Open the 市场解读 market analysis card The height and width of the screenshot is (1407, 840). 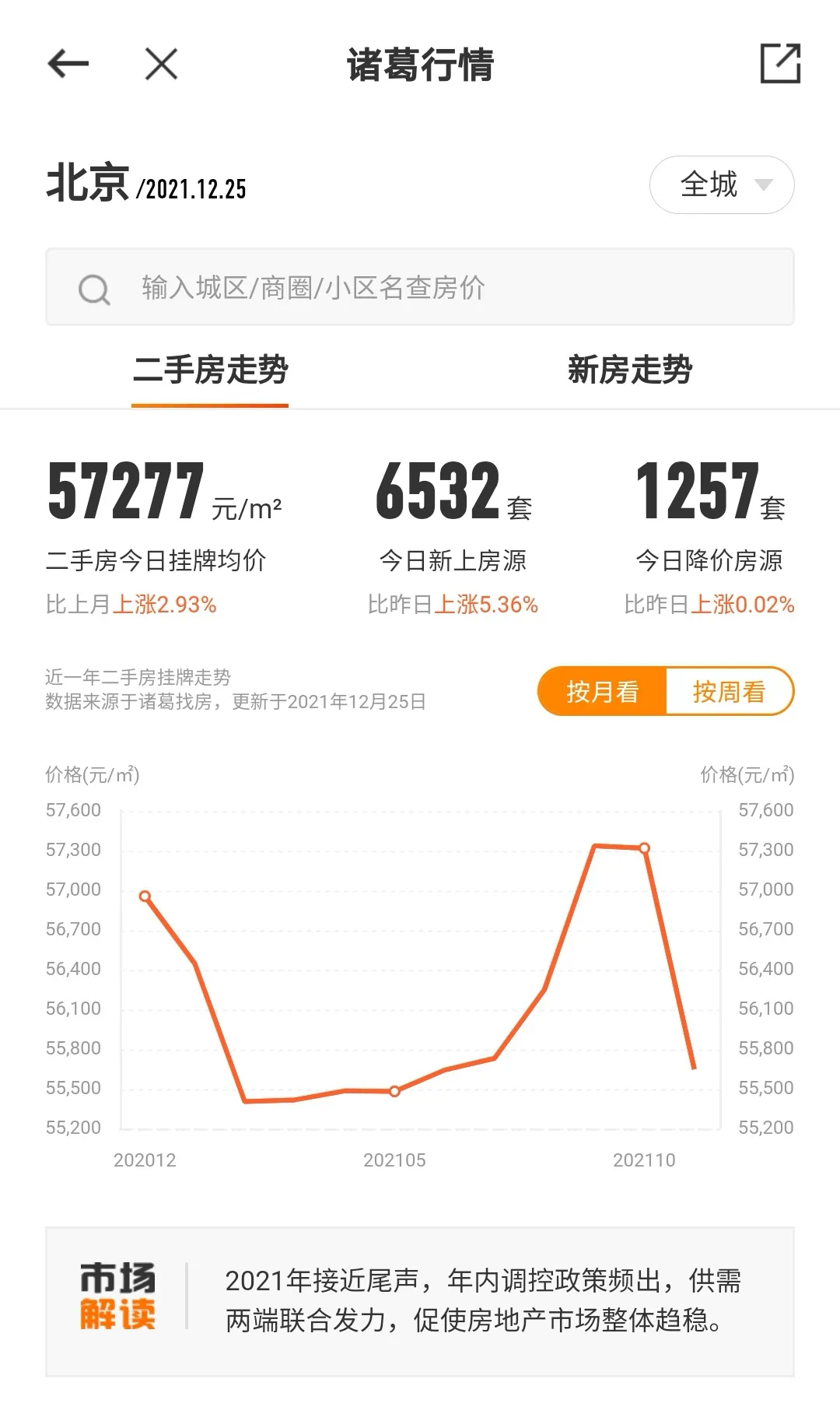pos(420,1301)
